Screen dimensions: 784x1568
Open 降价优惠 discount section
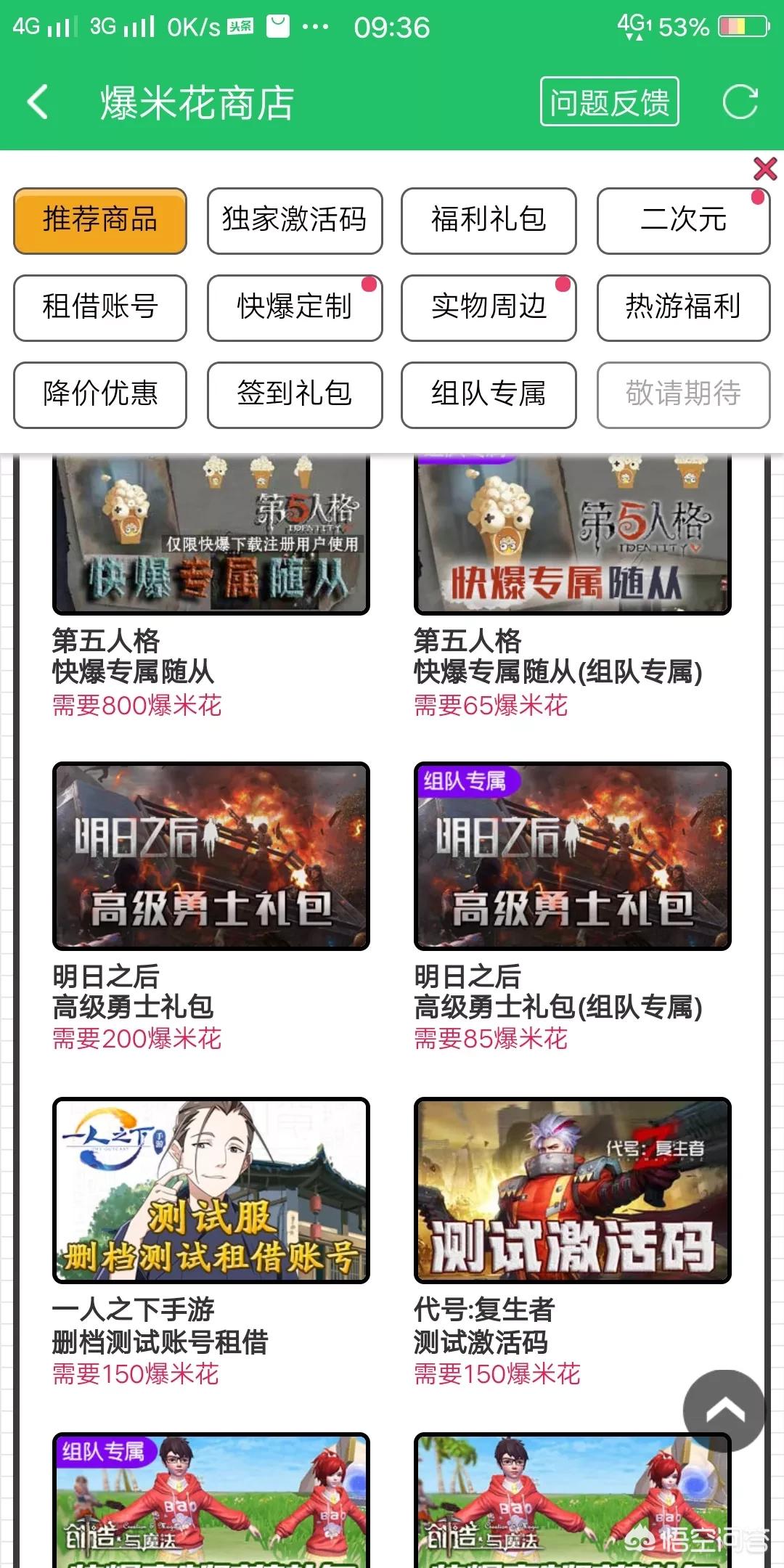pos(99,396)
